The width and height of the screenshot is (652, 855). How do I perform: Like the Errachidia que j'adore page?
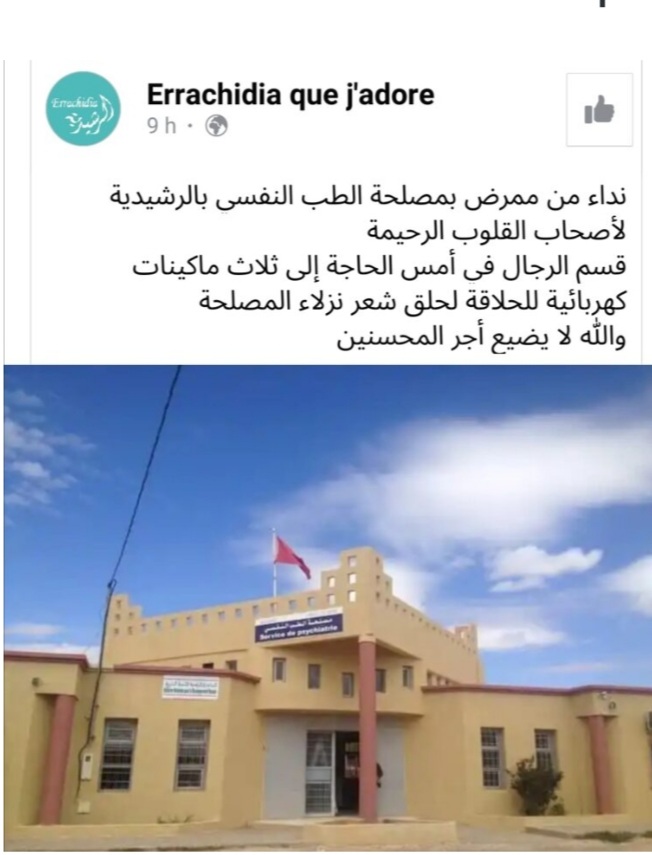coord(599,109)
